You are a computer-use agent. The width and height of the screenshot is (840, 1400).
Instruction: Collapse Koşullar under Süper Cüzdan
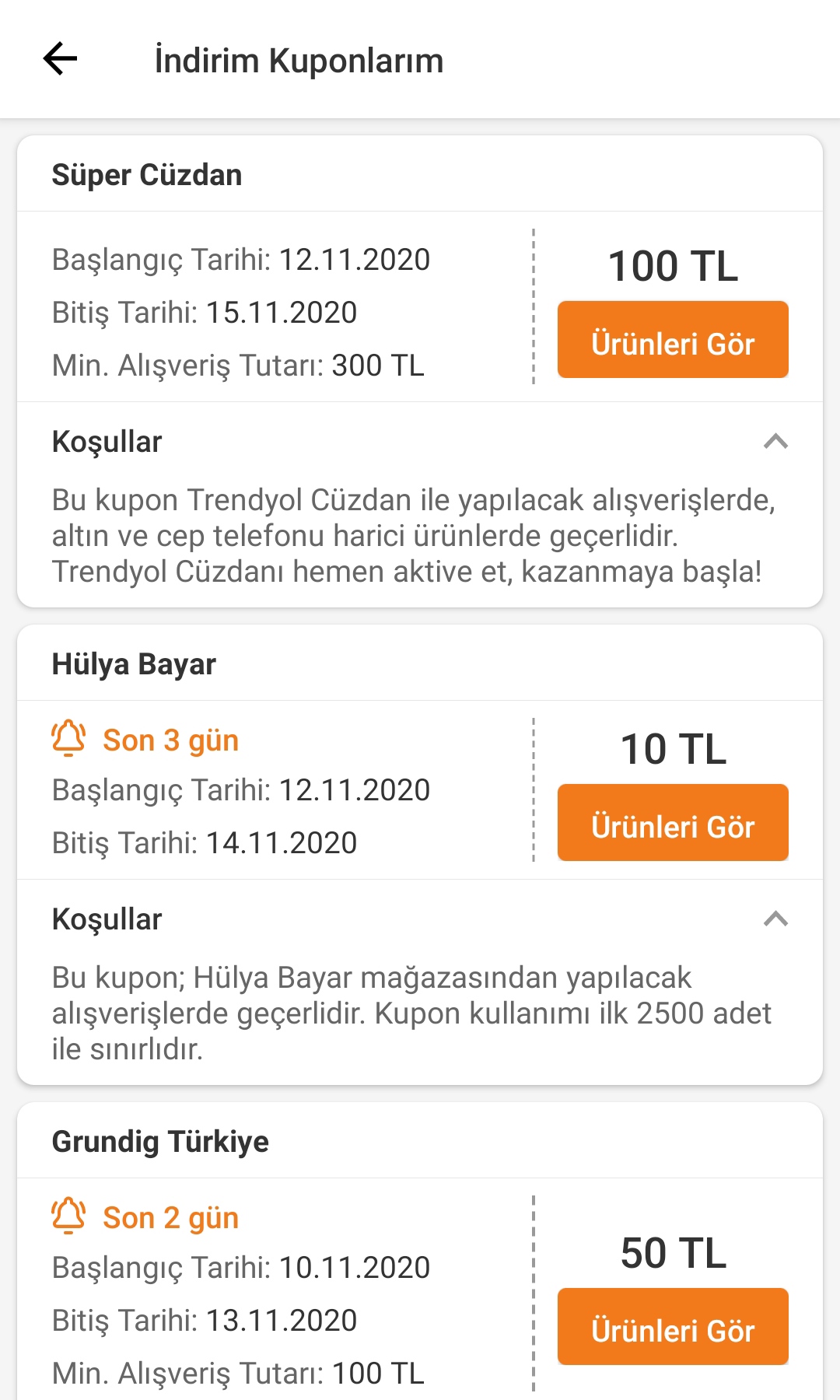[775, 442]
